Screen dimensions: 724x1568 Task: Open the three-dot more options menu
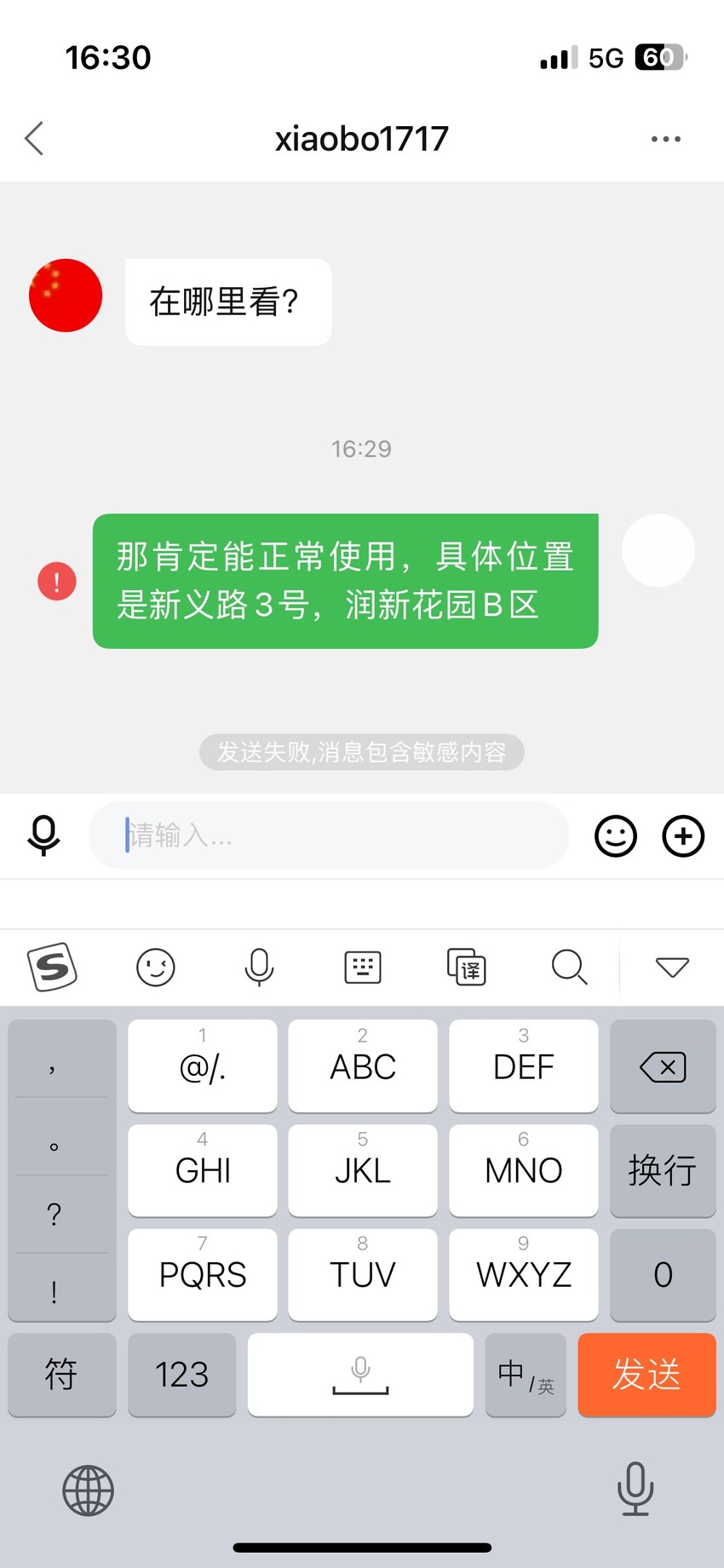point(665,139)
